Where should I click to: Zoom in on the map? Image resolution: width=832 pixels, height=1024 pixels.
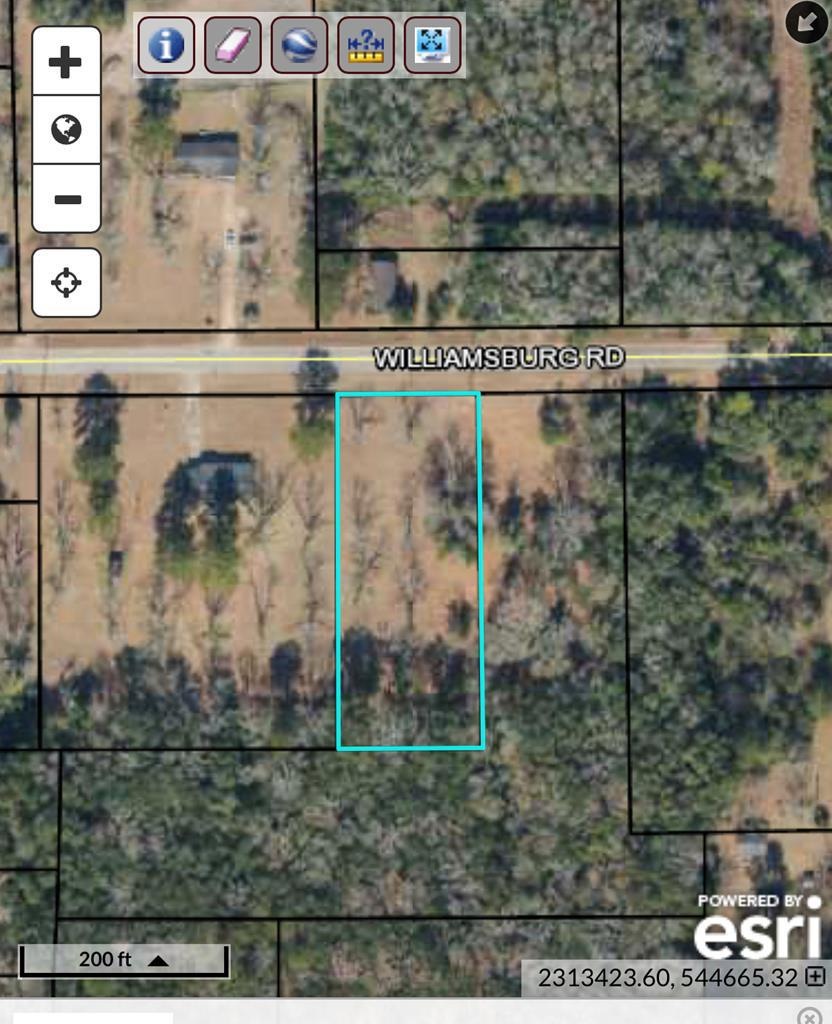[x=66, y=60]
